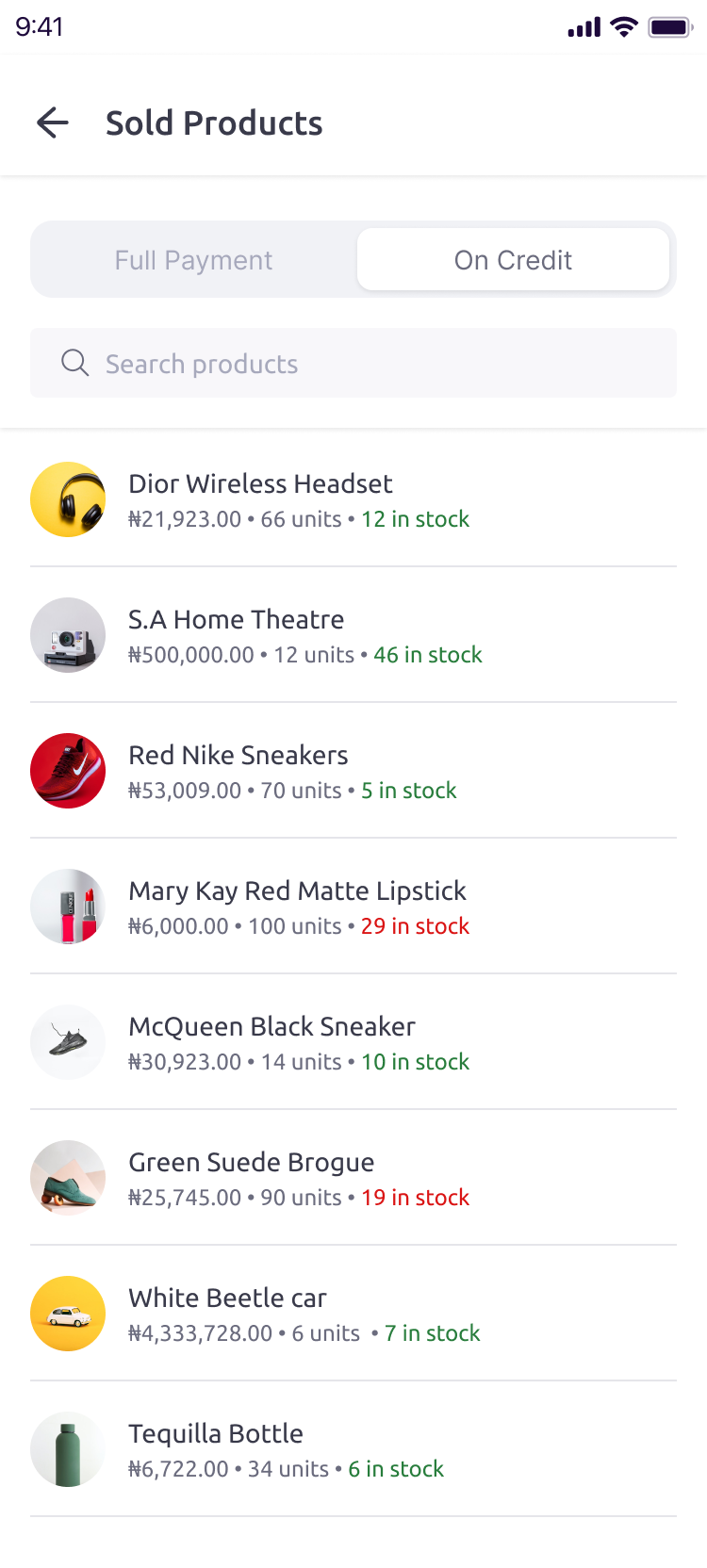The image size is (707, 1568).
Task: Switch to the Full Payment tab
Action: (194, 260)
